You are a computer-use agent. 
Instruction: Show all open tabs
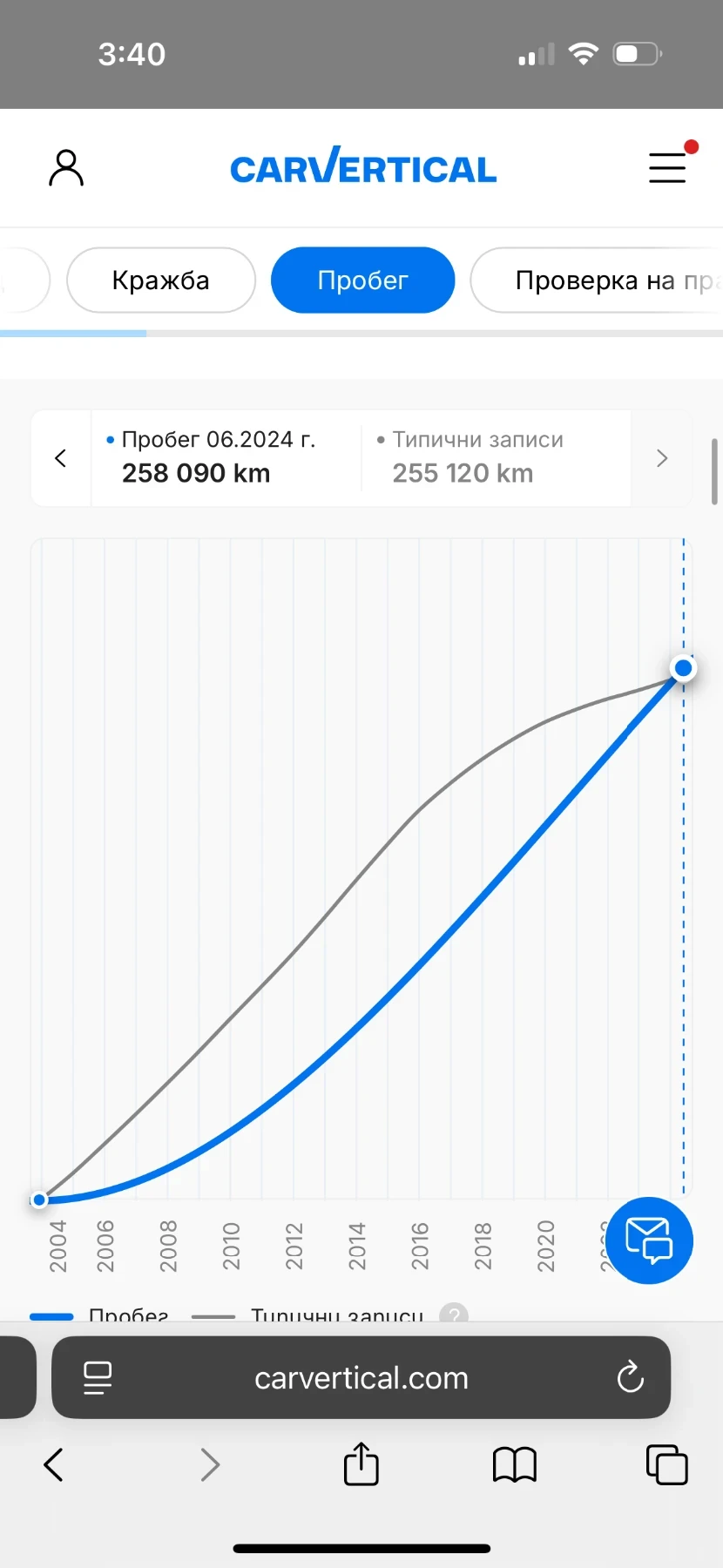coord(666,1464)
